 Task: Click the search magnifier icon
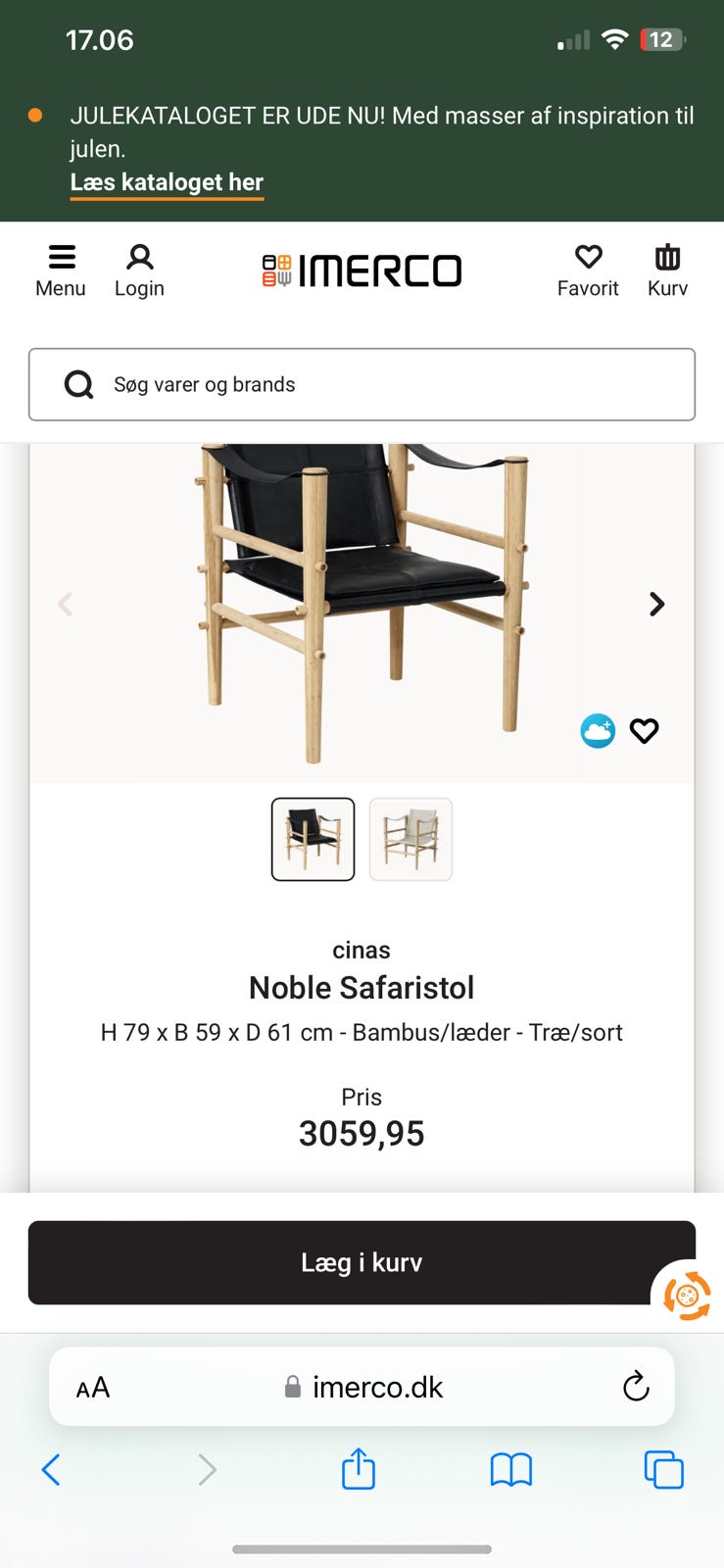(x=77, y=384)
